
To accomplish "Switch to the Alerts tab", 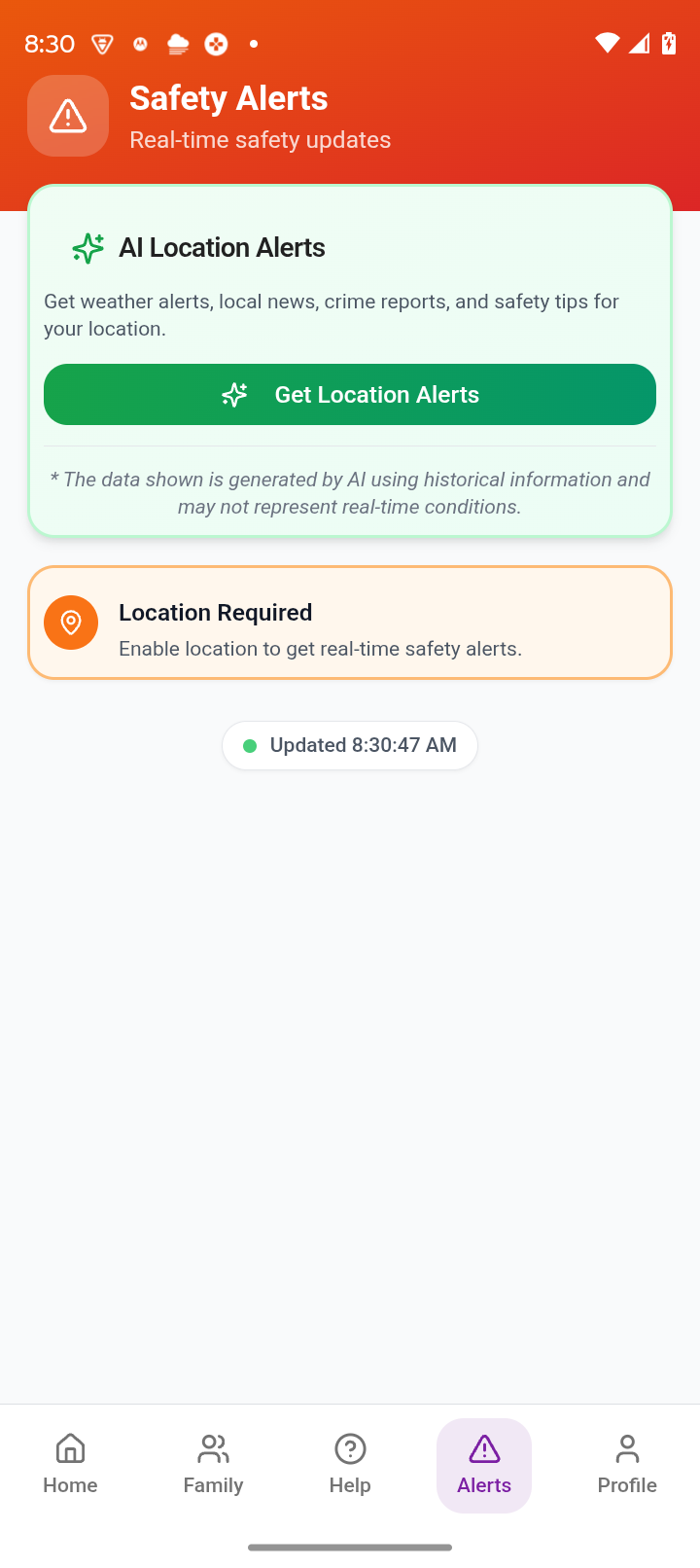I will click(483, 1464).
